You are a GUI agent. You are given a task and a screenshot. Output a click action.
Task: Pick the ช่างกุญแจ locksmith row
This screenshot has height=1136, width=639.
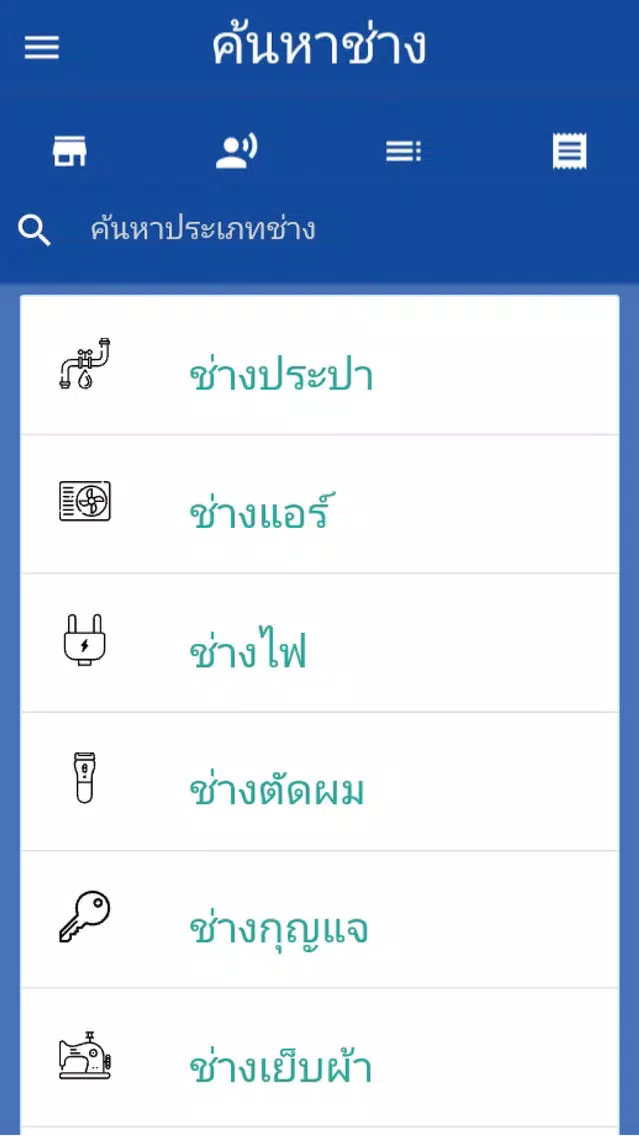320,919
